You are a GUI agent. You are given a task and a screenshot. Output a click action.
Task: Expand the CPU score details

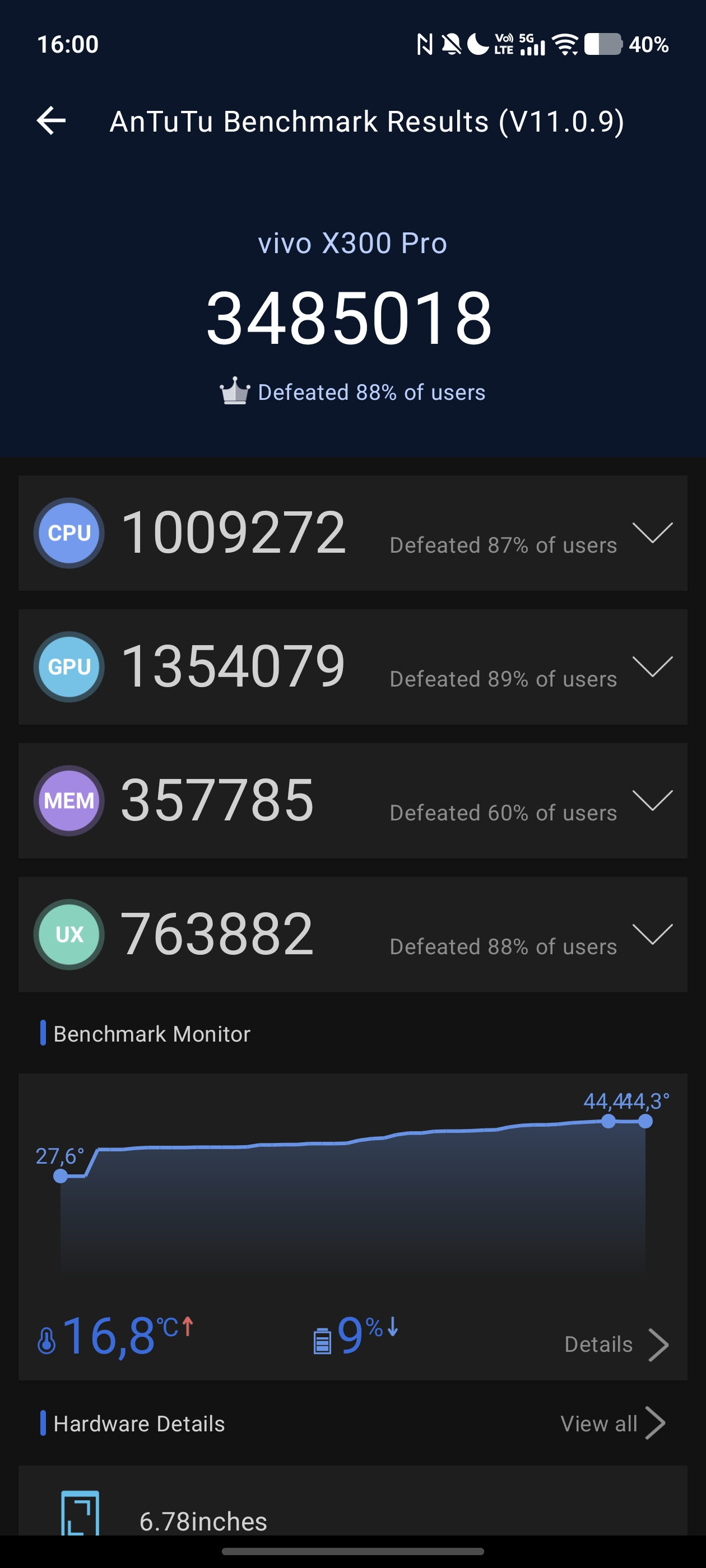(x=652, y=533)
